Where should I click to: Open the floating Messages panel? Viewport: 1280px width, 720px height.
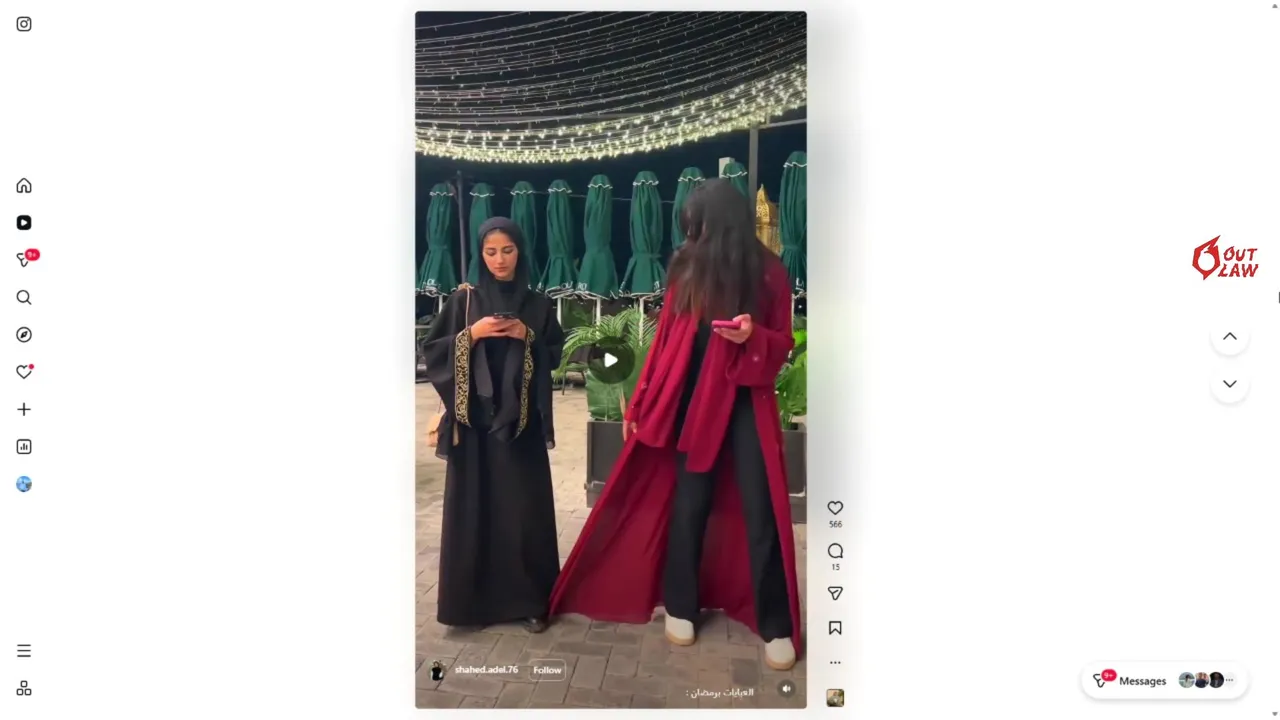click(x=1142, y=681)
